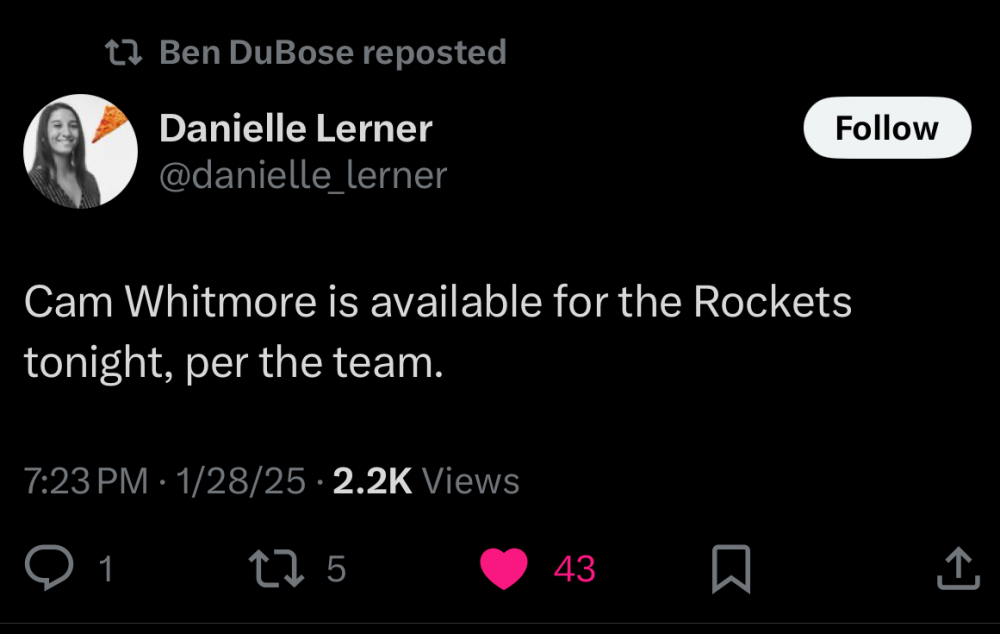Bookmark this post
Viewport: 1000px width, 634px height.
tap(730, 570)
